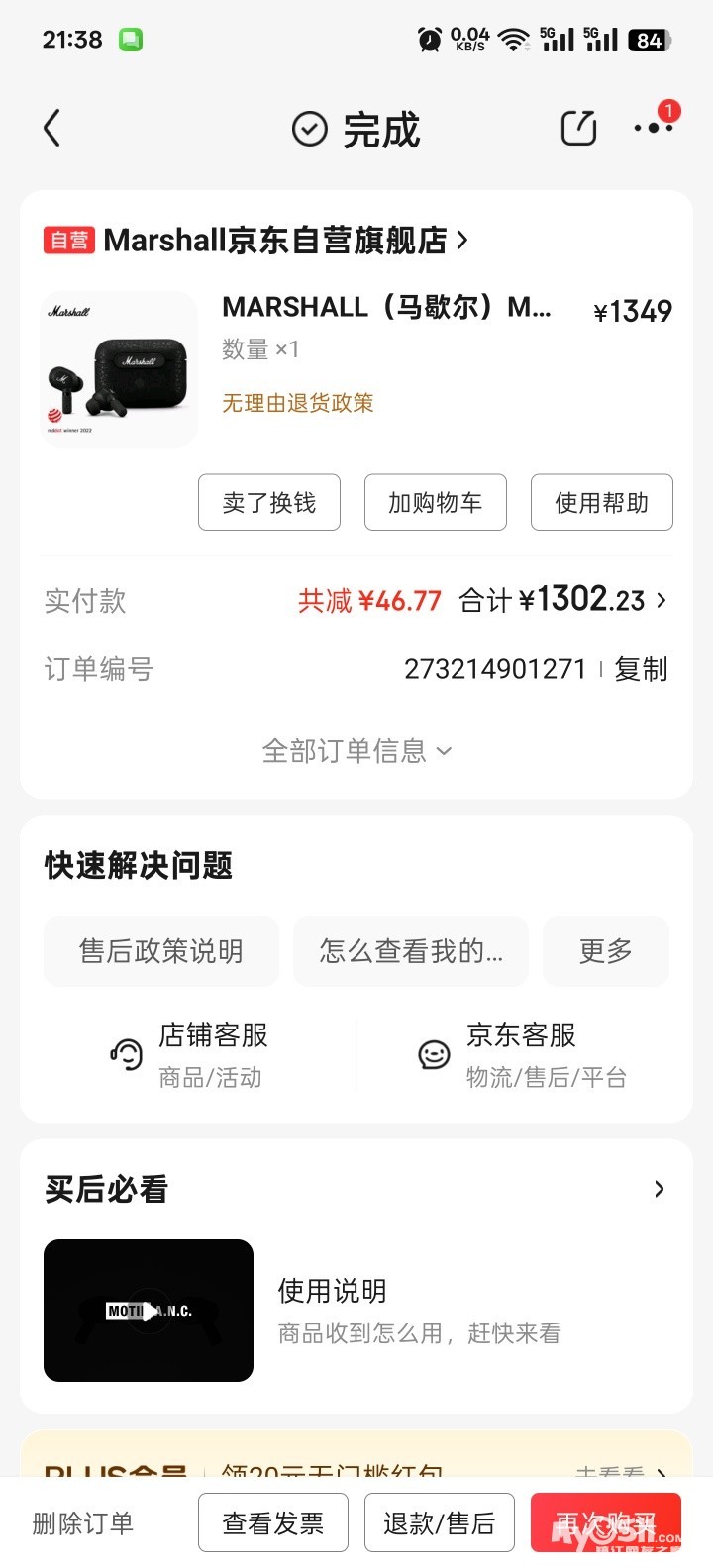The image size is (713, 1568).
Task: Open 使用帮助 for this product
Action: 602,503
